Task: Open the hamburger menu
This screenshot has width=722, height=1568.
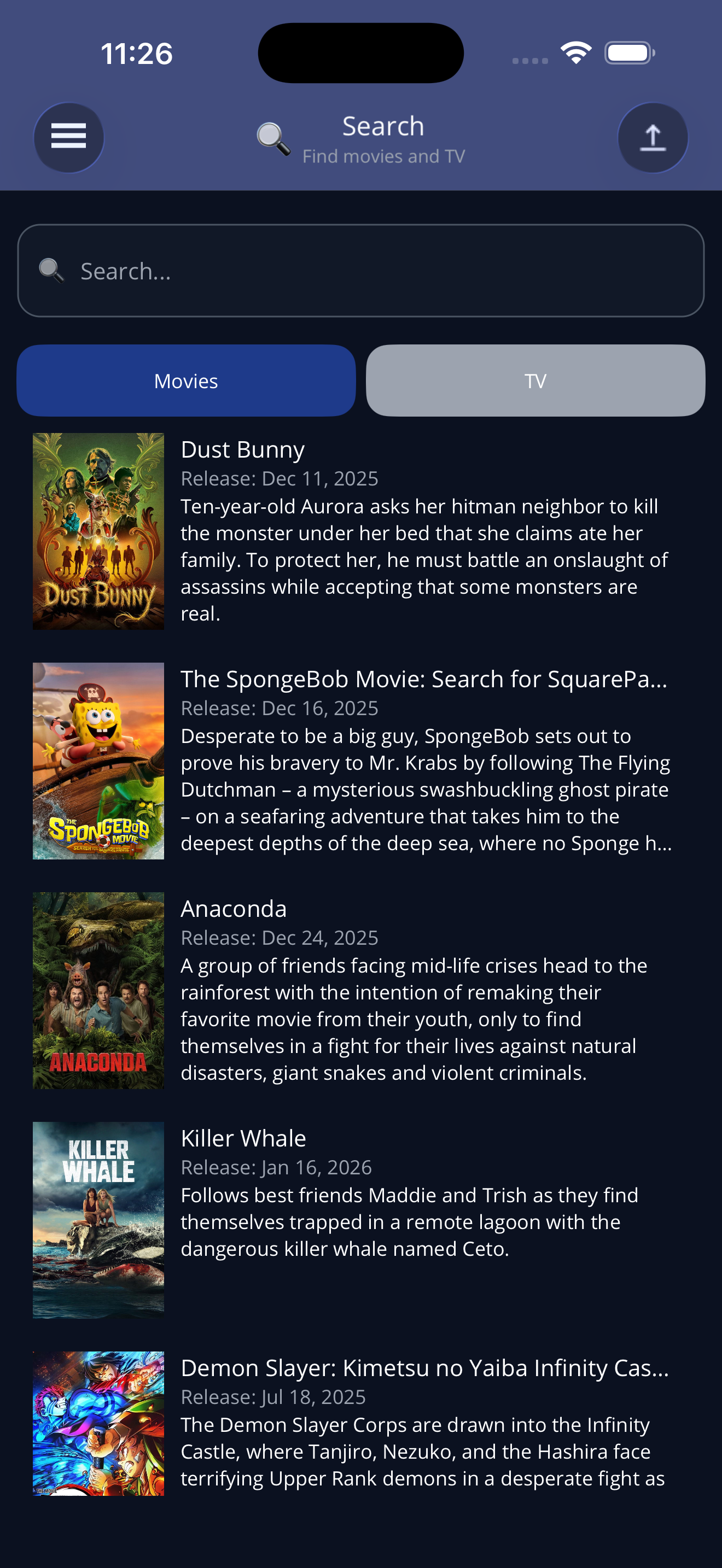Action: coord(68,137)
